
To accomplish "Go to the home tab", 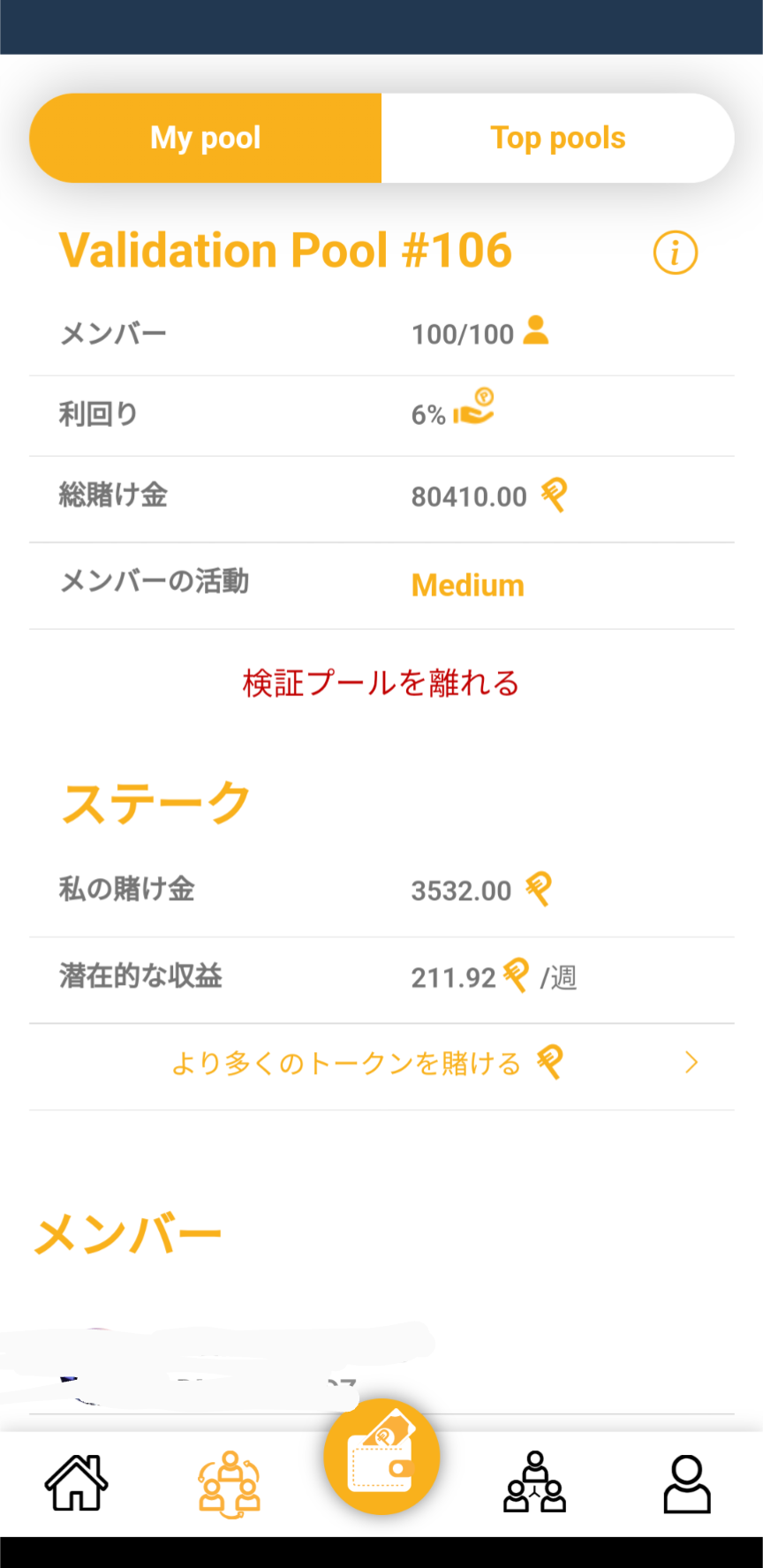I will [x=77, y=1483].
